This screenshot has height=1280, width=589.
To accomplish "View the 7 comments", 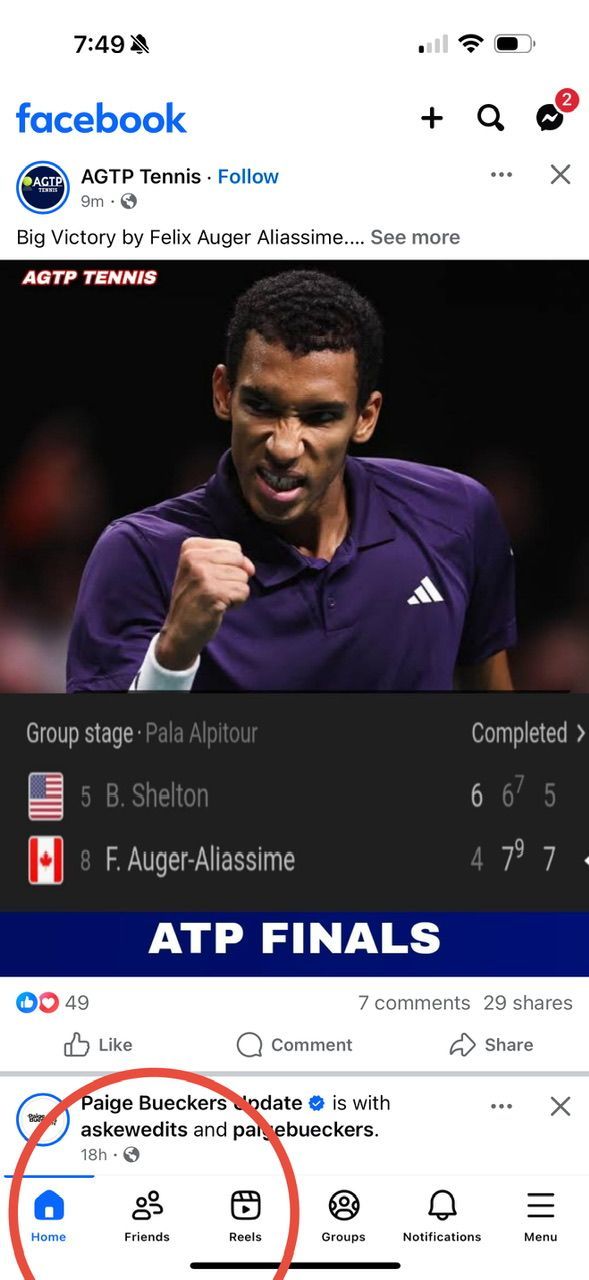I will pyautogui.click(x=414, y=1003).
